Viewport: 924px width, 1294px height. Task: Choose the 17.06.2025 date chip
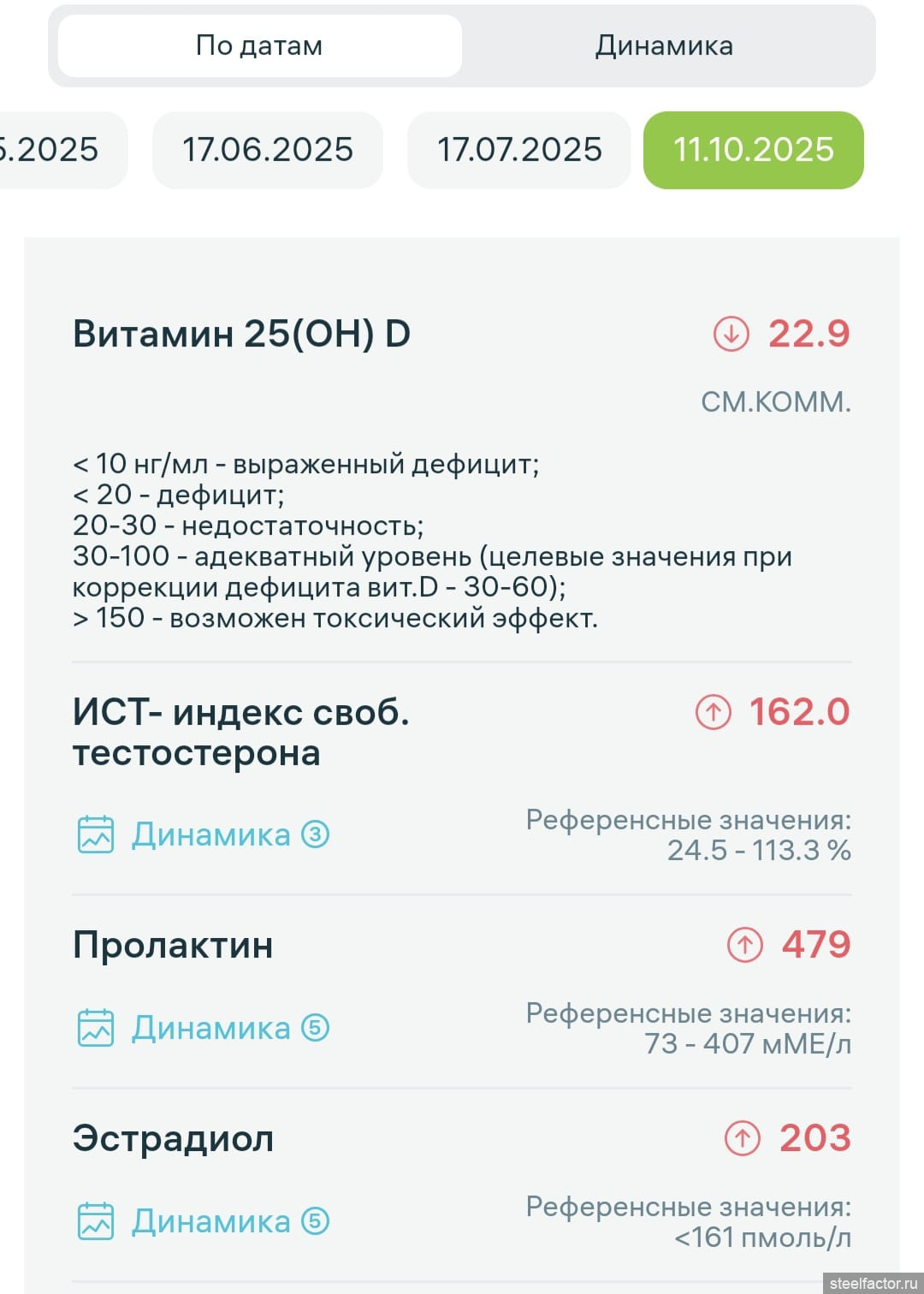267,150
